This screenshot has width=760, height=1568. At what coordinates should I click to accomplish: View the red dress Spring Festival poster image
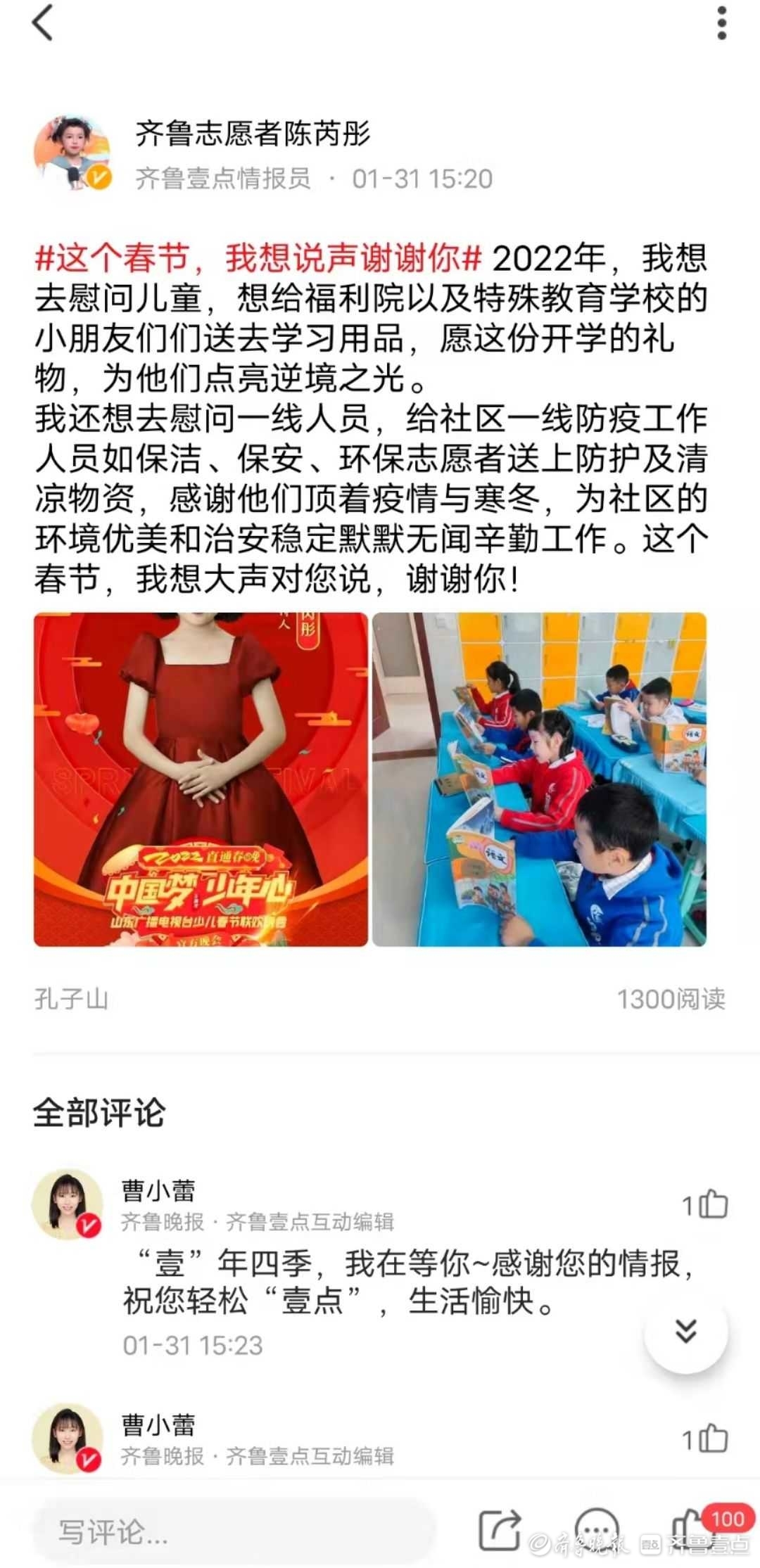click(x=201, y=779)
